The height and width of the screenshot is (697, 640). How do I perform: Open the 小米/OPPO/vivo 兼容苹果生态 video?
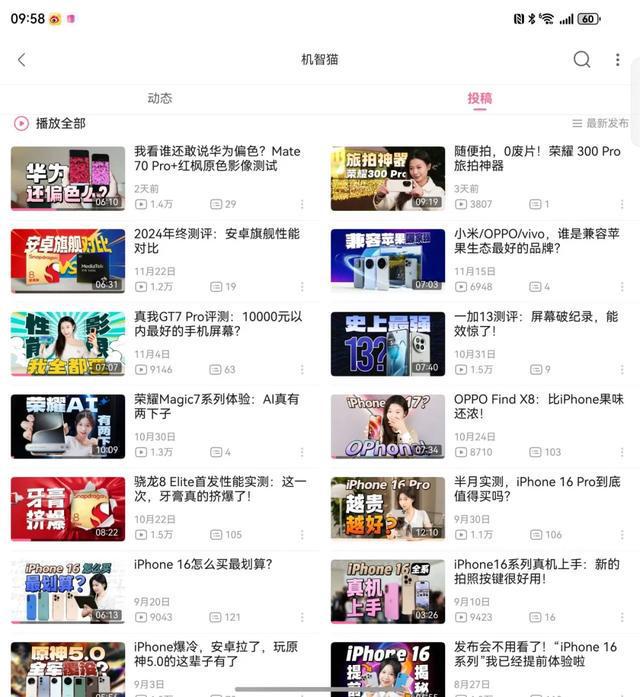[x=537, y=241]
